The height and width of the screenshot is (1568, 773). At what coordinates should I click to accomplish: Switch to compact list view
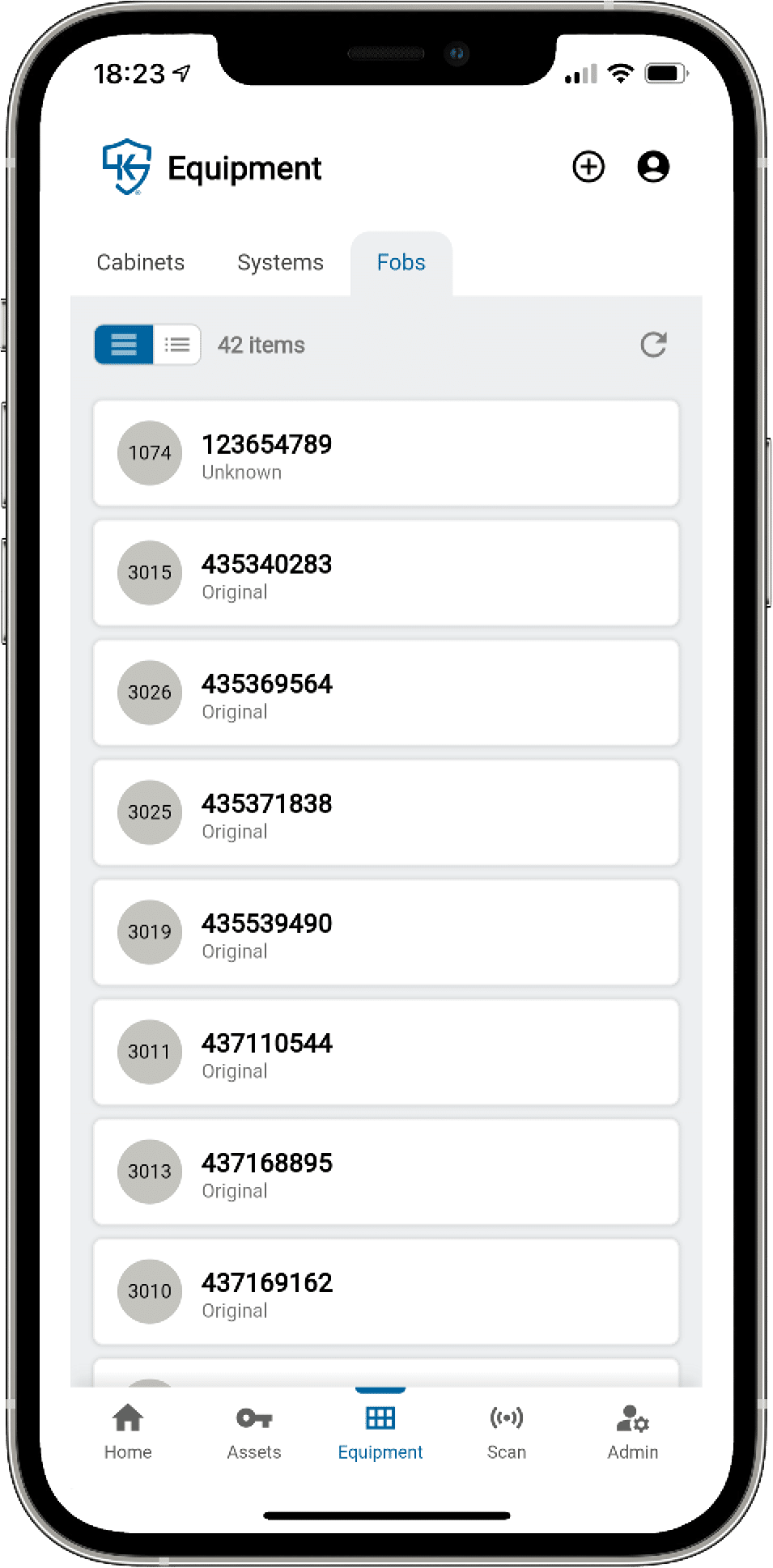click(176, 345)
